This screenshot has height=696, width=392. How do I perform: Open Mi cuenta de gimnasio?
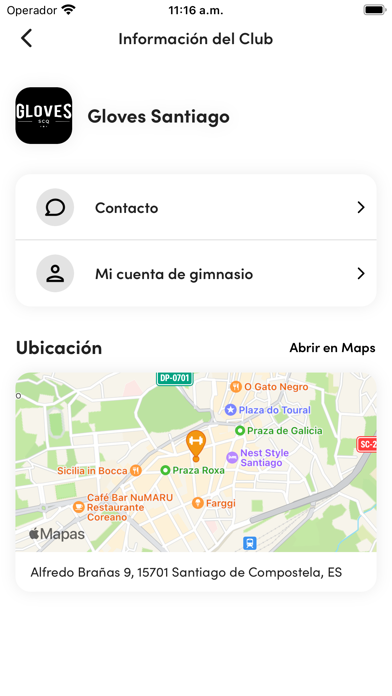(x=196, y=273)
